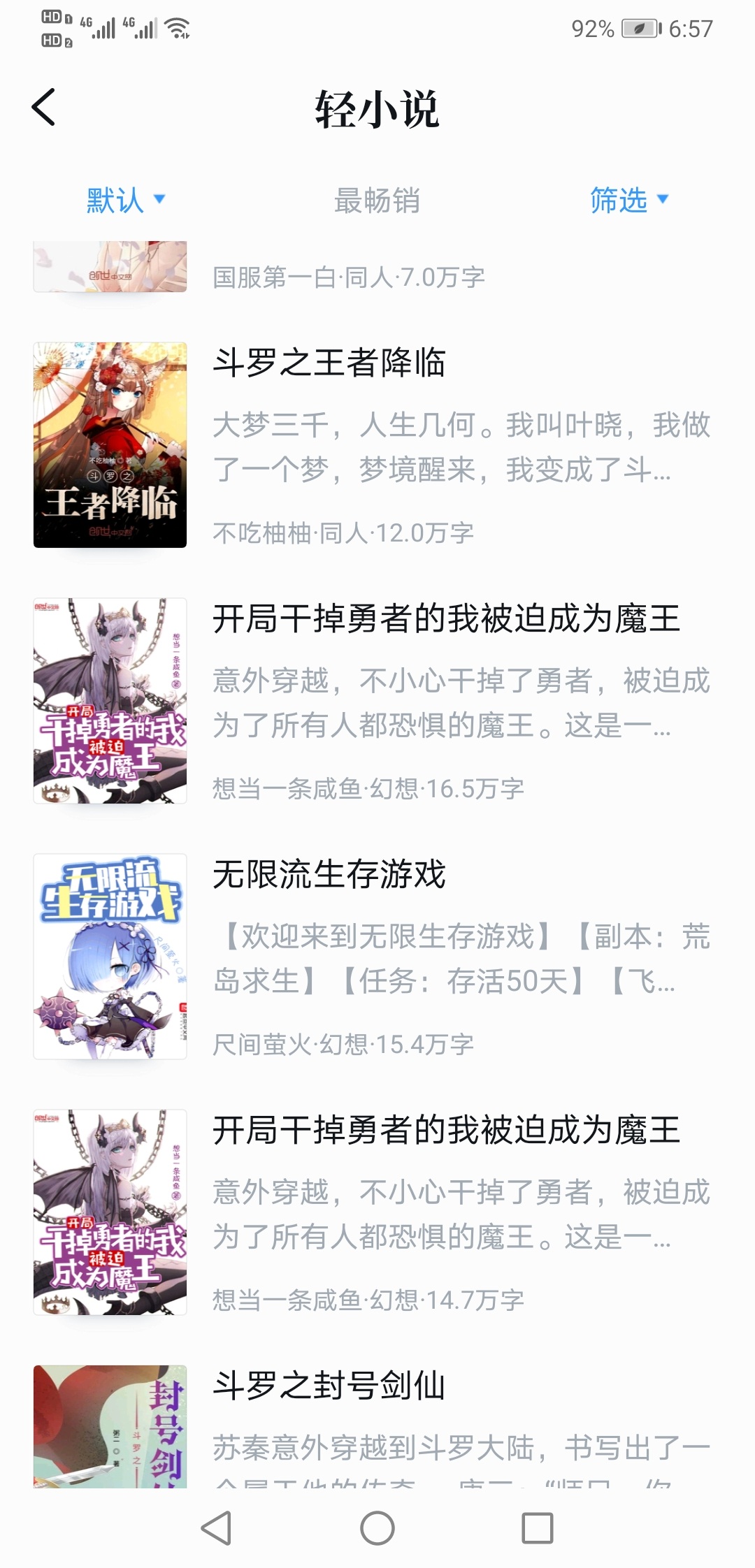This screenshot has width=755, height=1568.
Task: Open 开局干掉勇者的我被迫成为魔王 with 16.5万字
Action: 377,701
